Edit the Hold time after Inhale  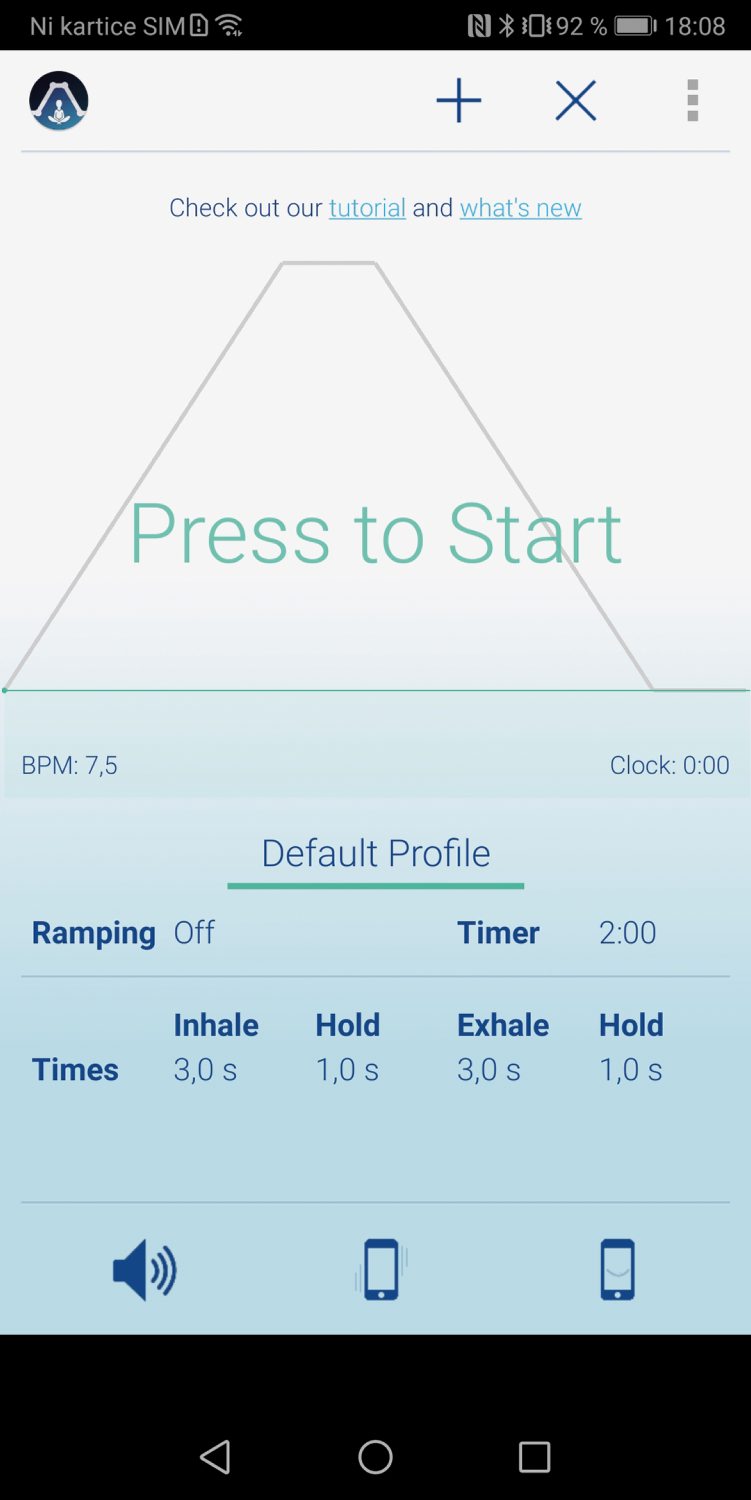click(x=347, y=1069)
